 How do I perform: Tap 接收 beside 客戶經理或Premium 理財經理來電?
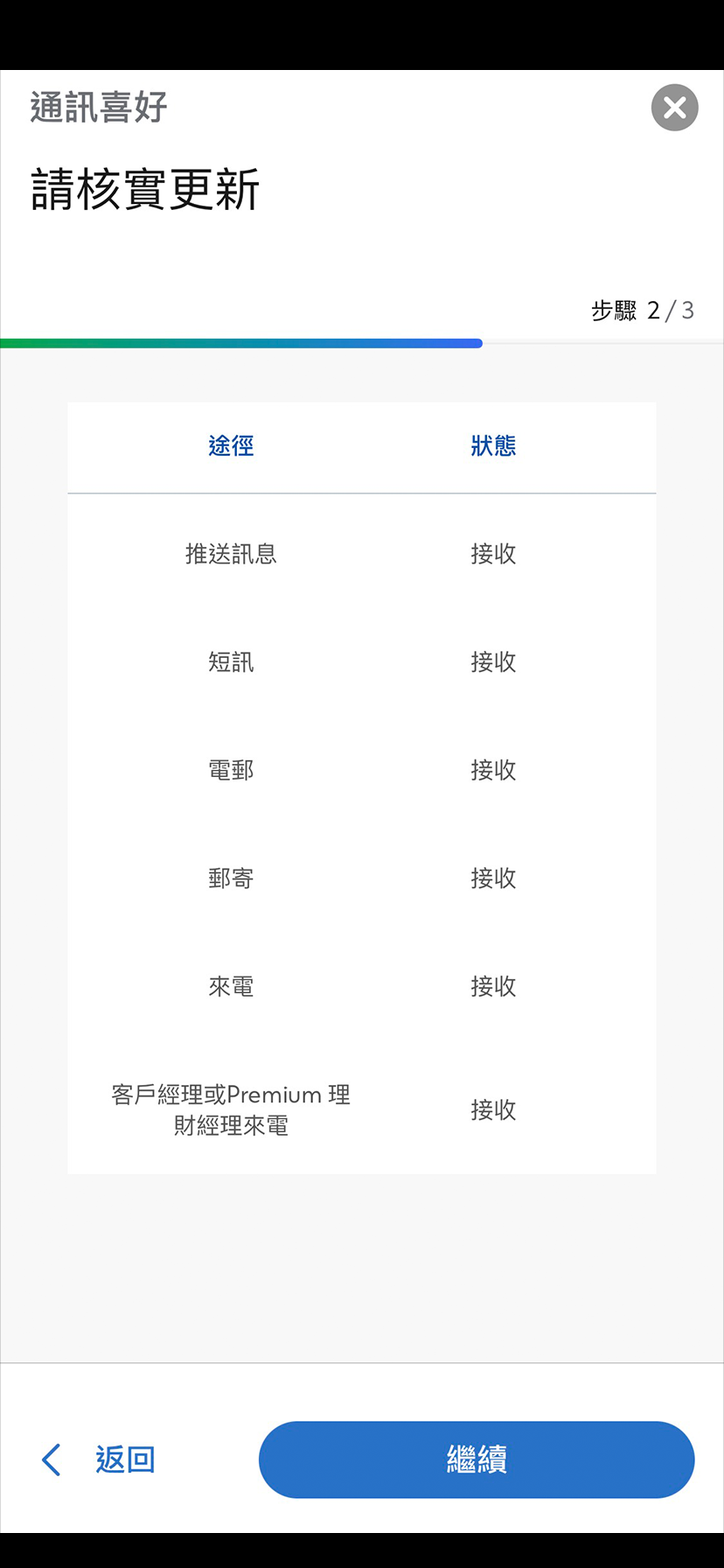click(x=493, y=1109)
